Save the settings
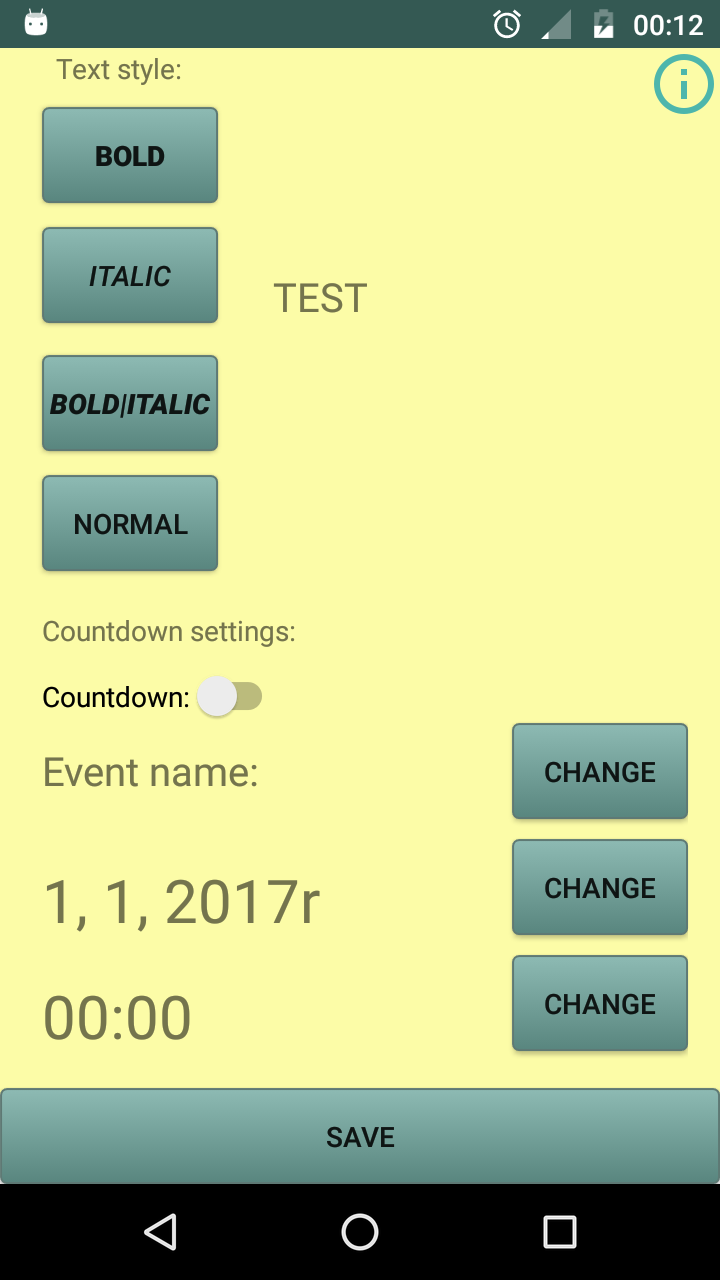 360,1136
